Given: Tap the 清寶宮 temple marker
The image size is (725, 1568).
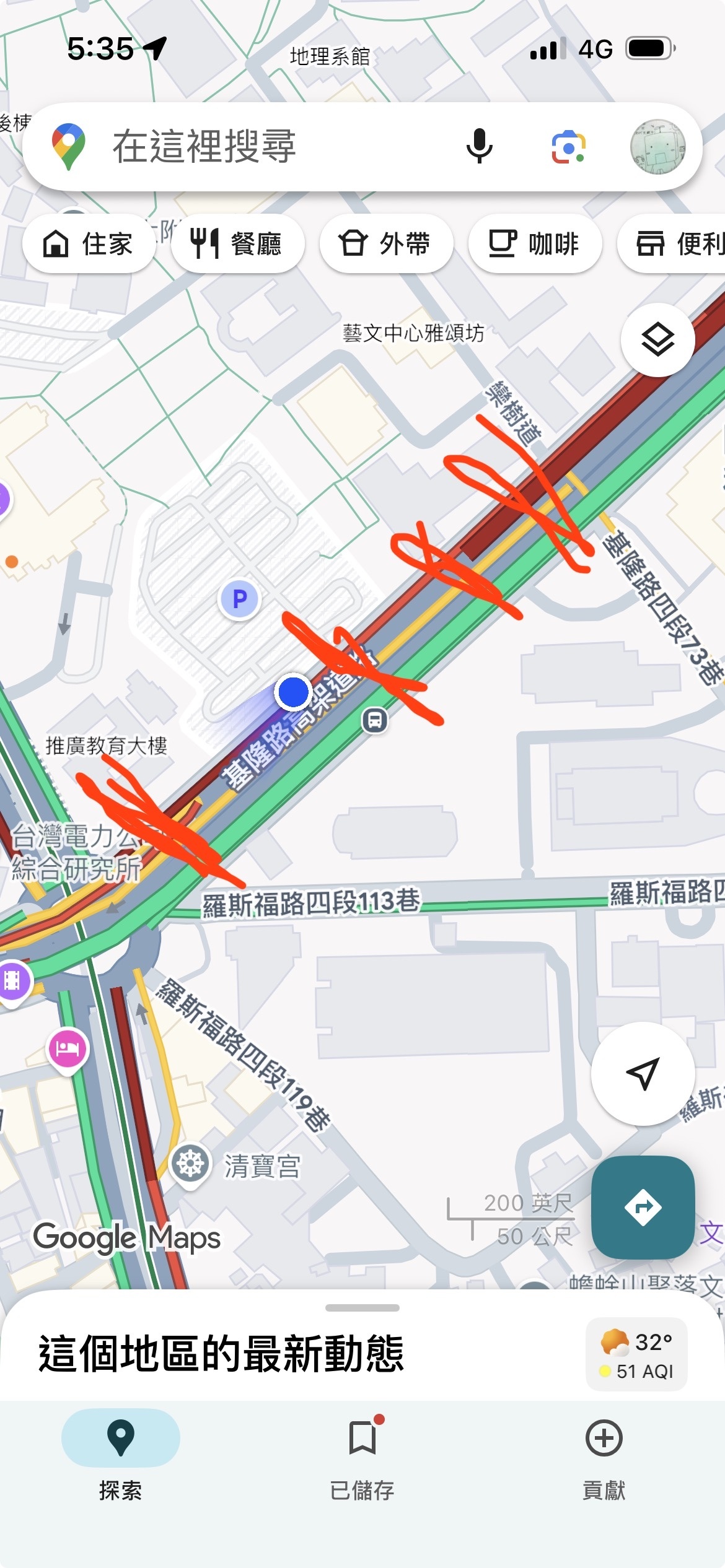Looking at the screenshot, I should [190, 1164].
